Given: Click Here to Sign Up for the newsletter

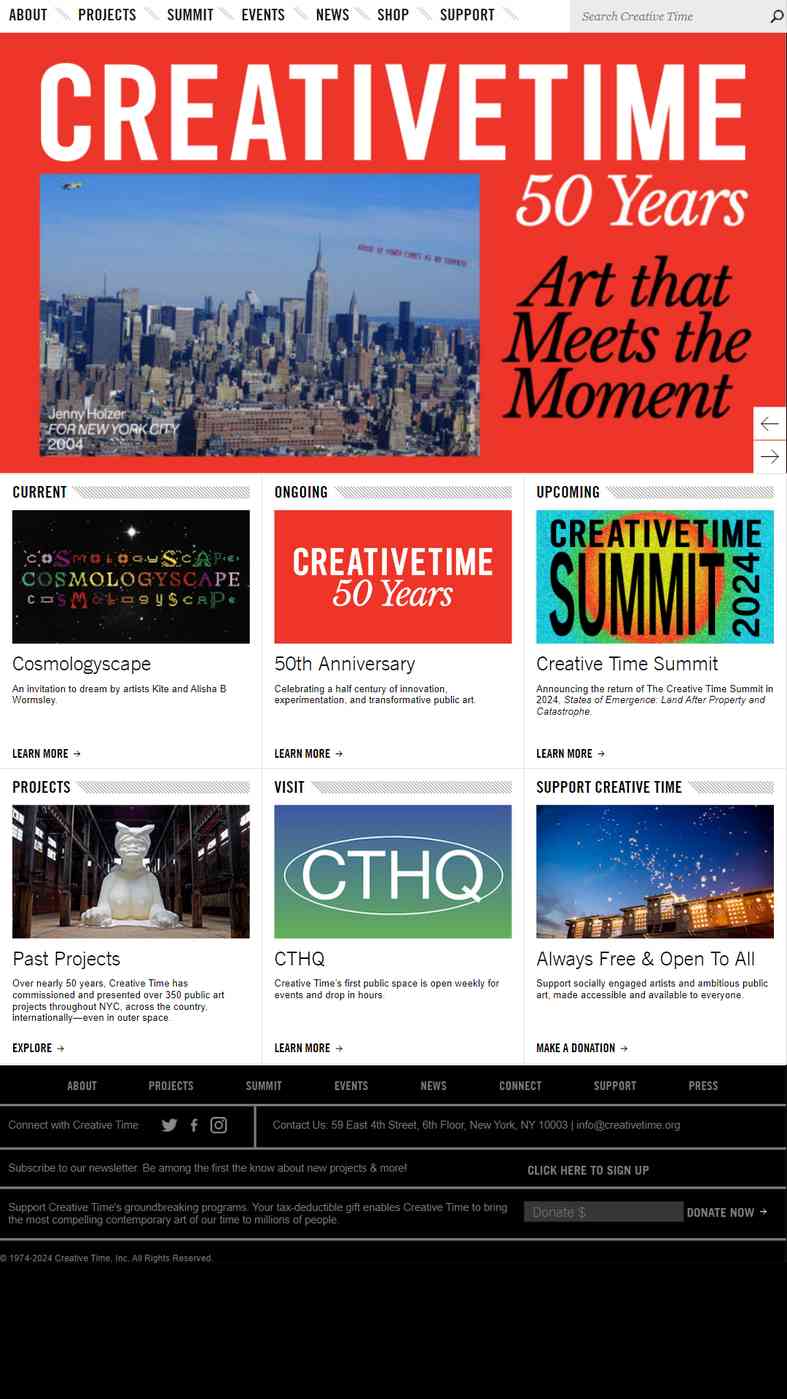Looking at the screenshot, I should (588, 1170).
